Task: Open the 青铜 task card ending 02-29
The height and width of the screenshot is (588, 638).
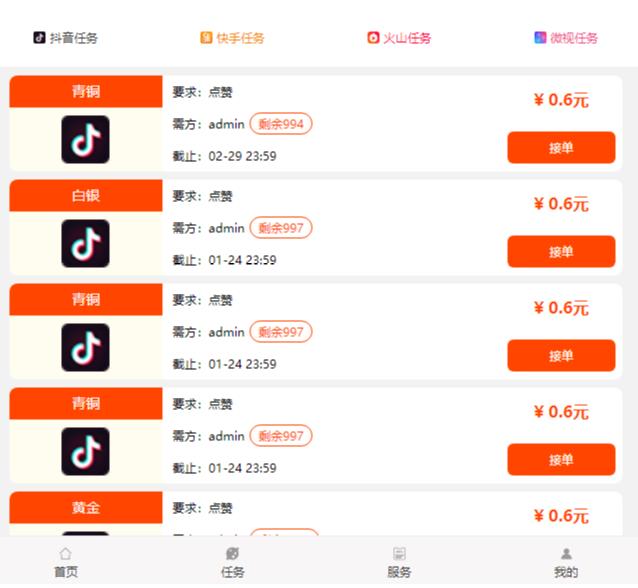Action: (x=320, y=124)
